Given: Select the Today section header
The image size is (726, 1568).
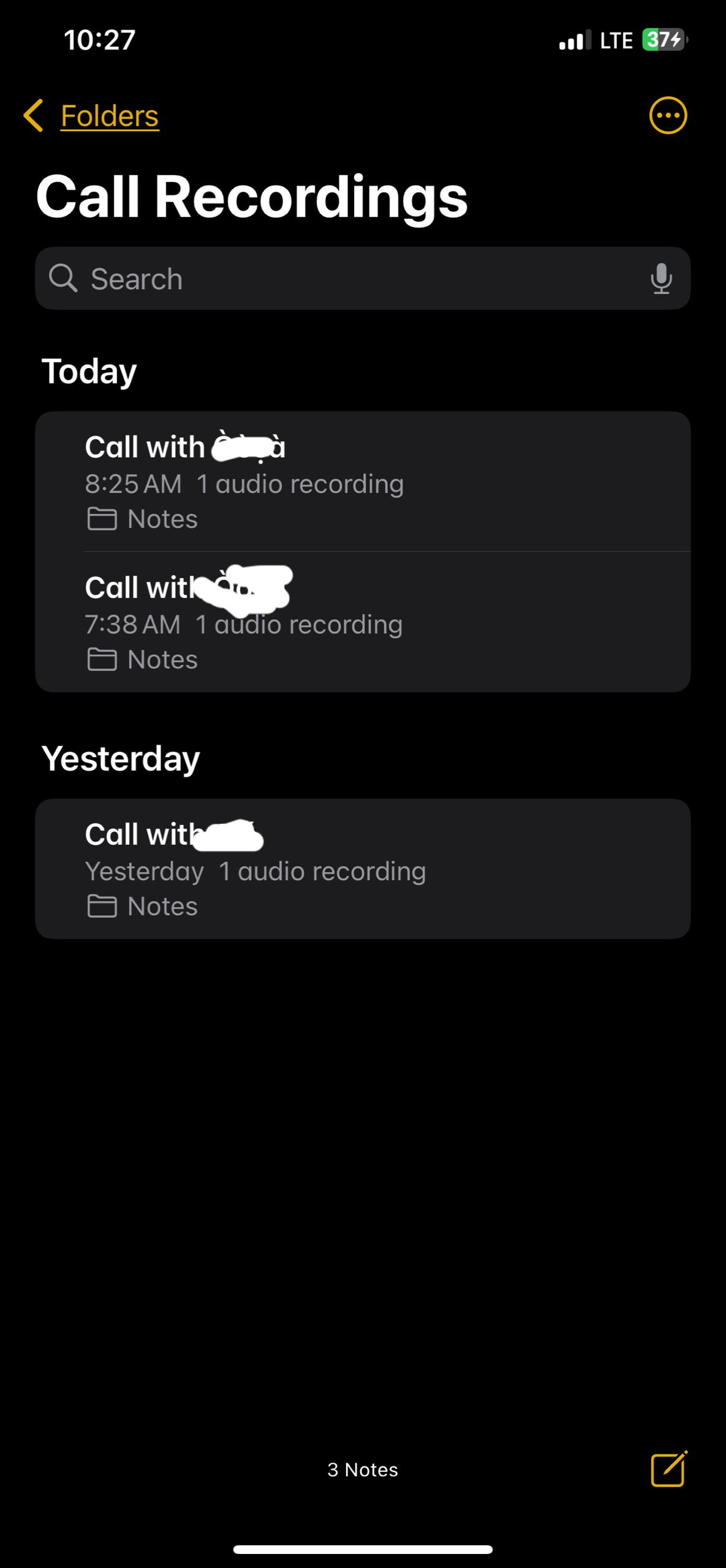Looking at the screenshot, I should (x=89, y=369).
